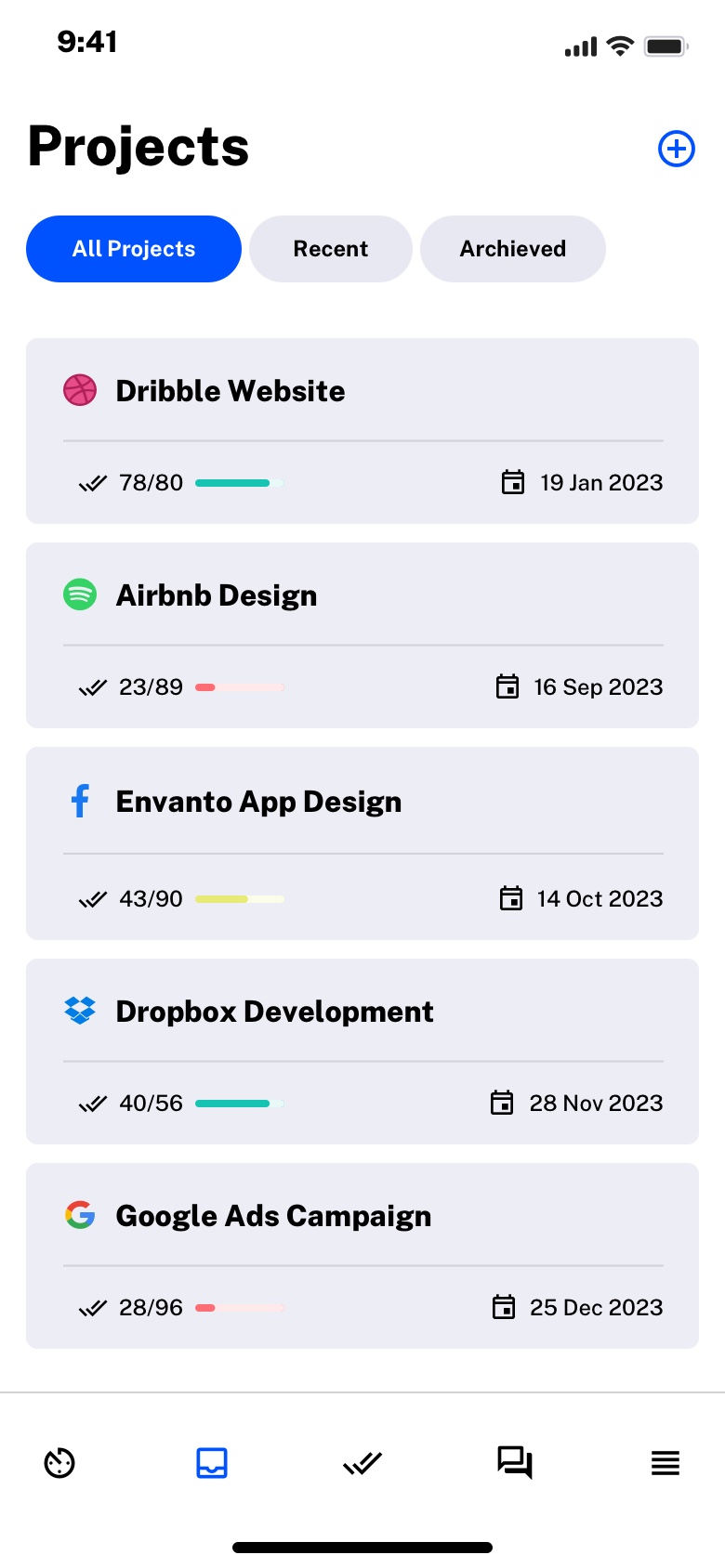Viewport: 725px width, 1568px height.
Task: Click the checkmarks icon beside 40/56 on Dropbox Development
Action: point(93,1103)
